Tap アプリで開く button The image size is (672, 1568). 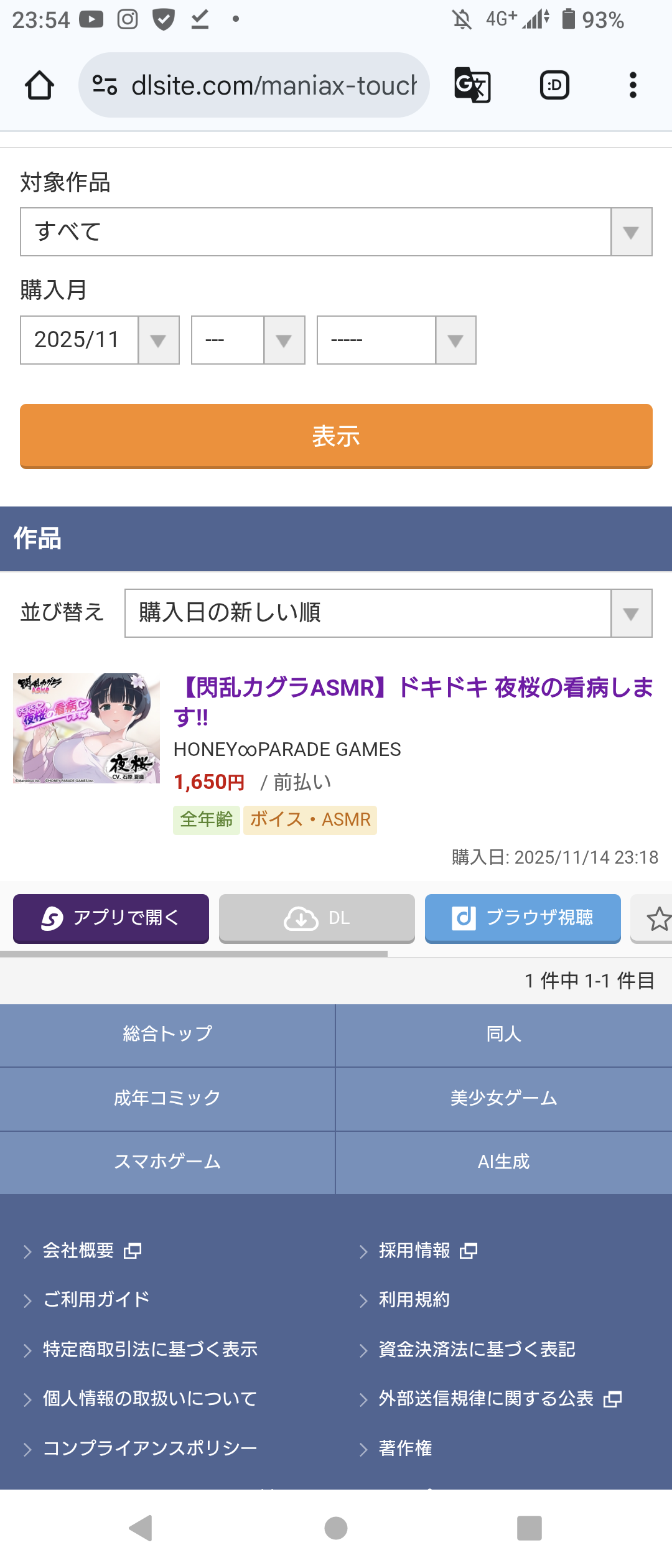point(111,918)
